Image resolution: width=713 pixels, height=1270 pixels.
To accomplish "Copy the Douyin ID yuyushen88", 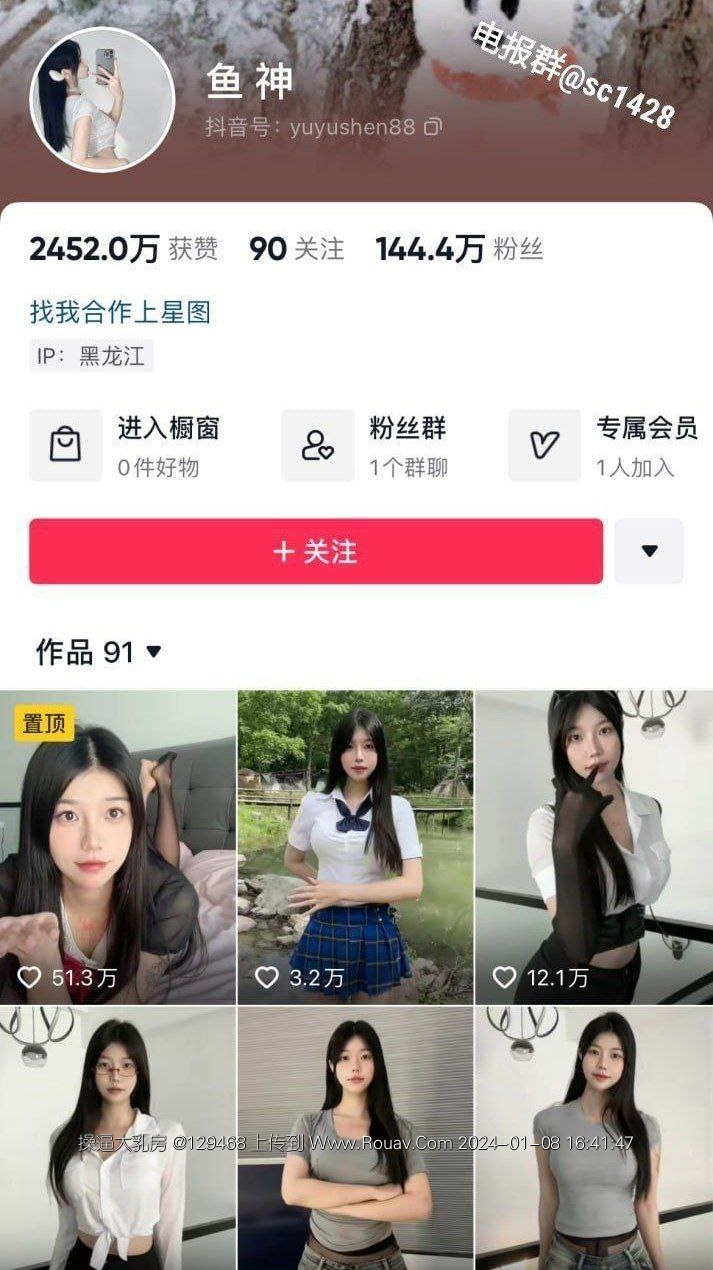I will [x=432, y=127].
